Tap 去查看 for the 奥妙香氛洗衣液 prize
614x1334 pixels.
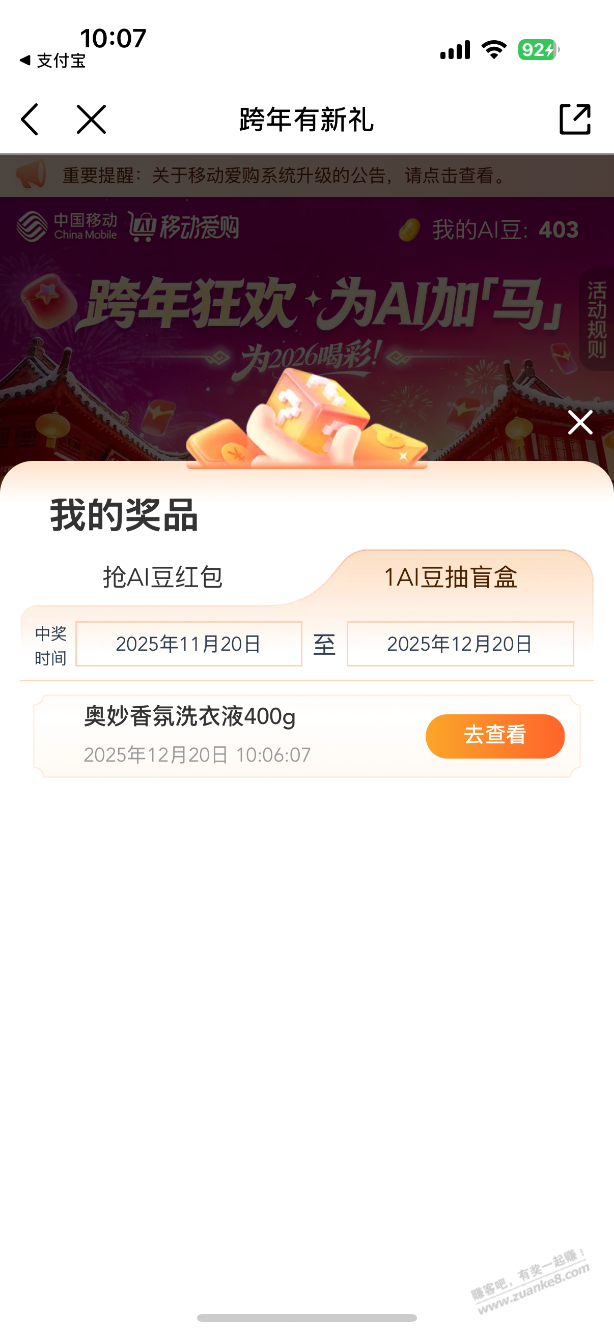(495, 736)
